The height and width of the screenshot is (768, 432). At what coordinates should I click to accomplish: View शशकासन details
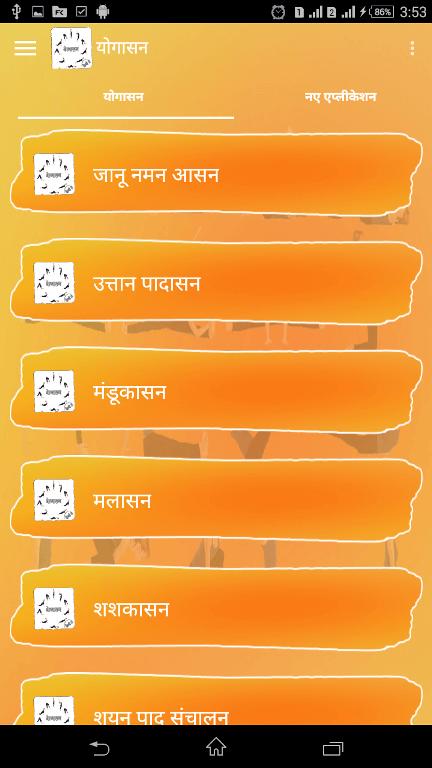[216, 608]
